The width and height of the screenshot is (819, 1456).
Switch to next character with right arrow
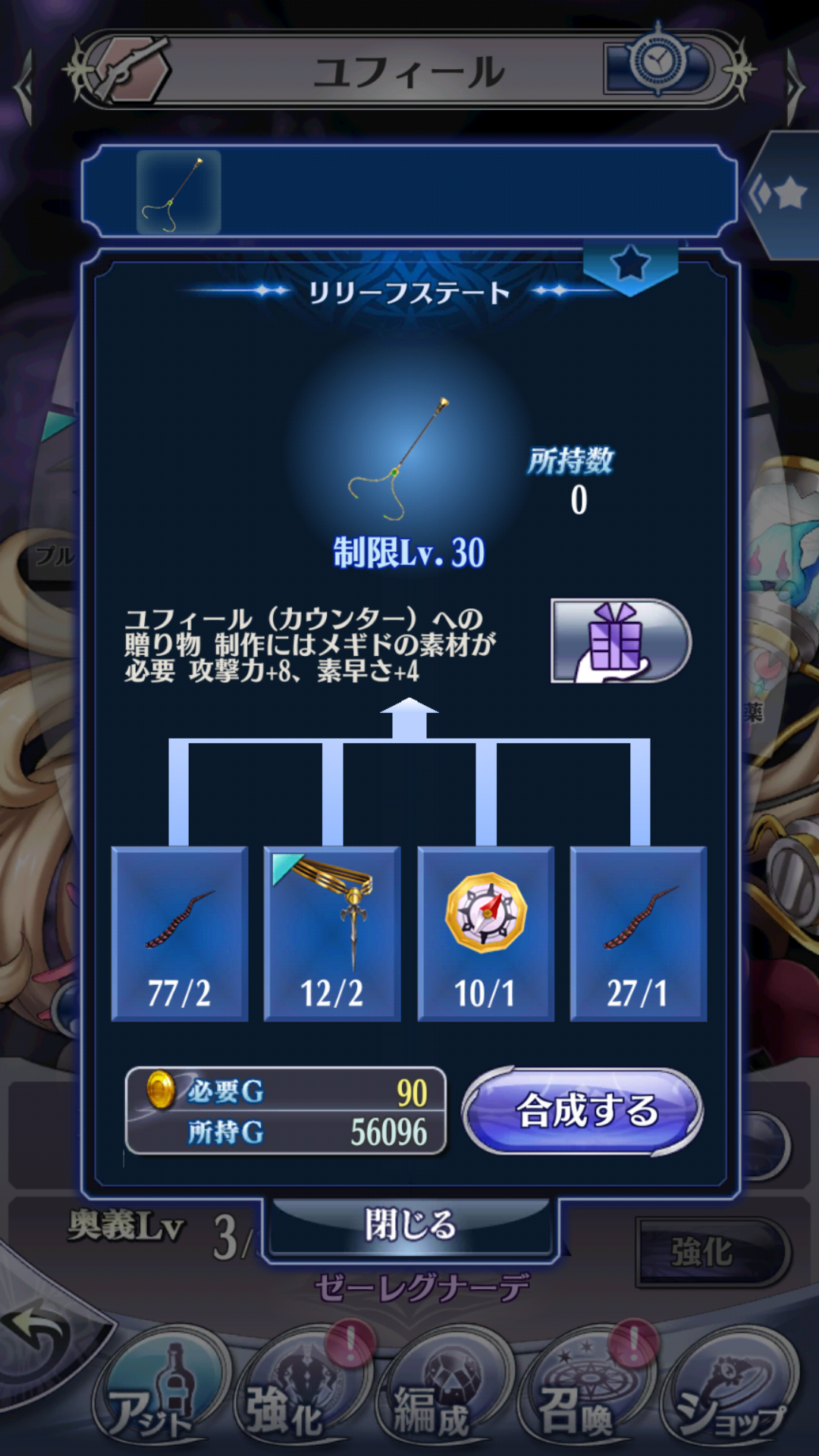click(x=794, y=87)
